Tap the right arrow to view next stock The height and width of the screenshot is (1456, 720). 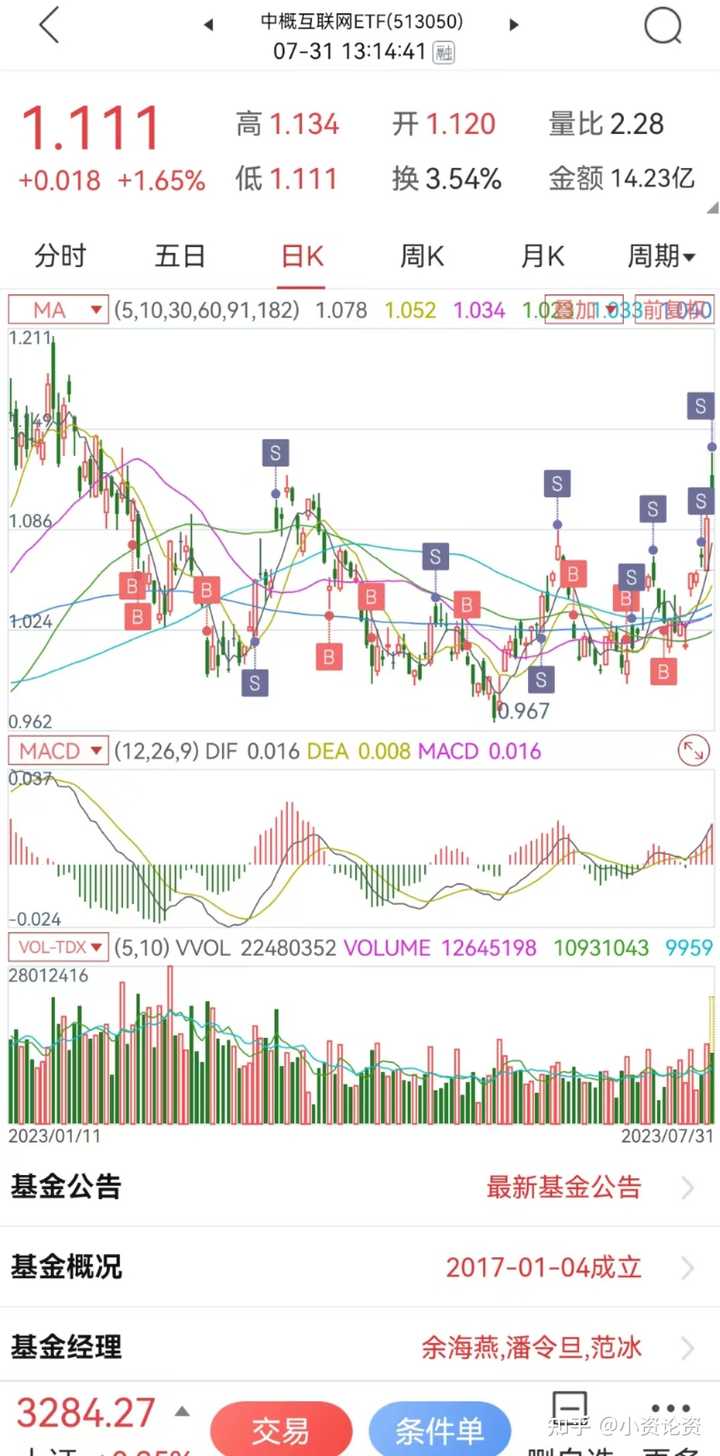click(x=513, y=24)
